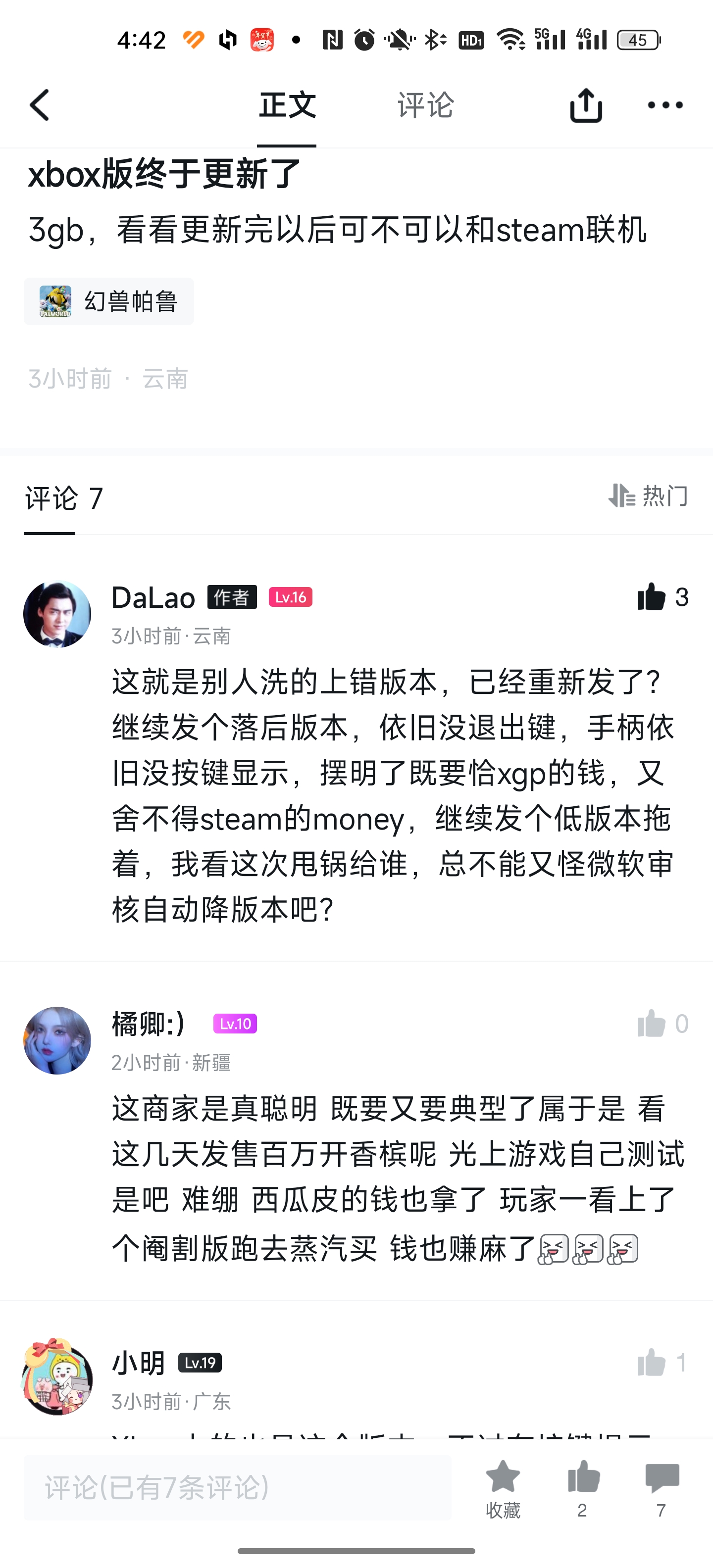Switch to the 评论 tab
Image resolution: width=713 pixels, height=1568 pixels.
[x=426, y=105]
